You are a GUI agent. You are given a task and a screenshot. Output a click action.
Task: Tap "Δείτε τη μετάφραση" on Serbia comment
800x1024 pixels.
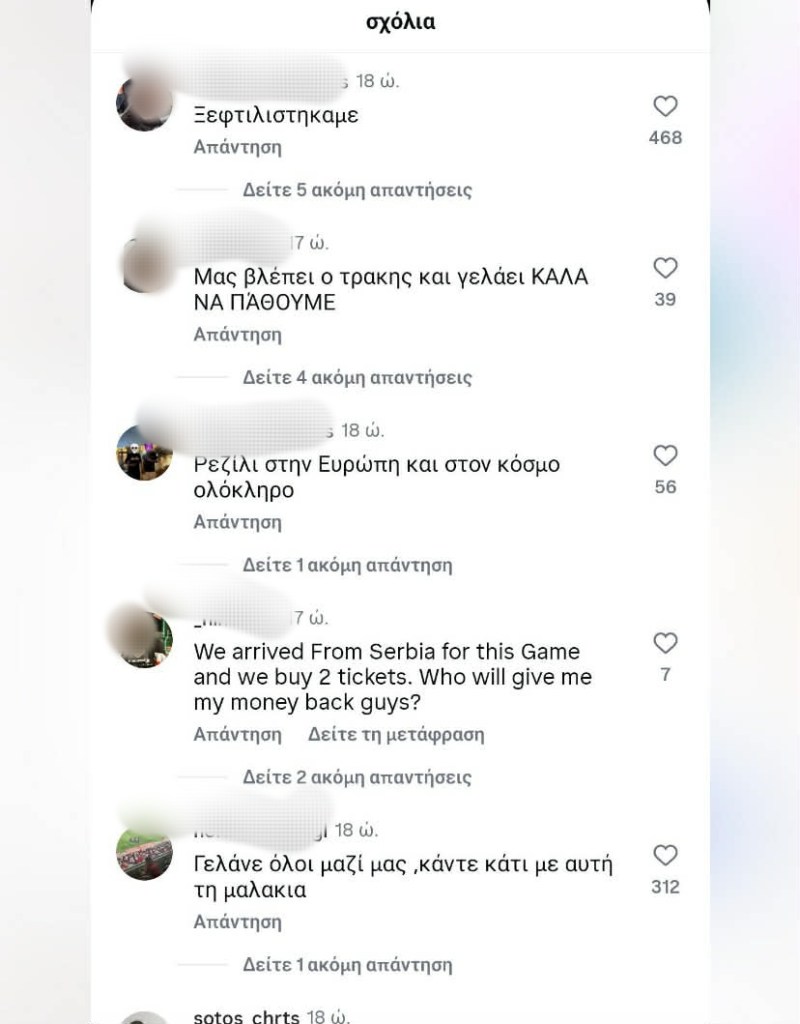click(x=396, y=735)
